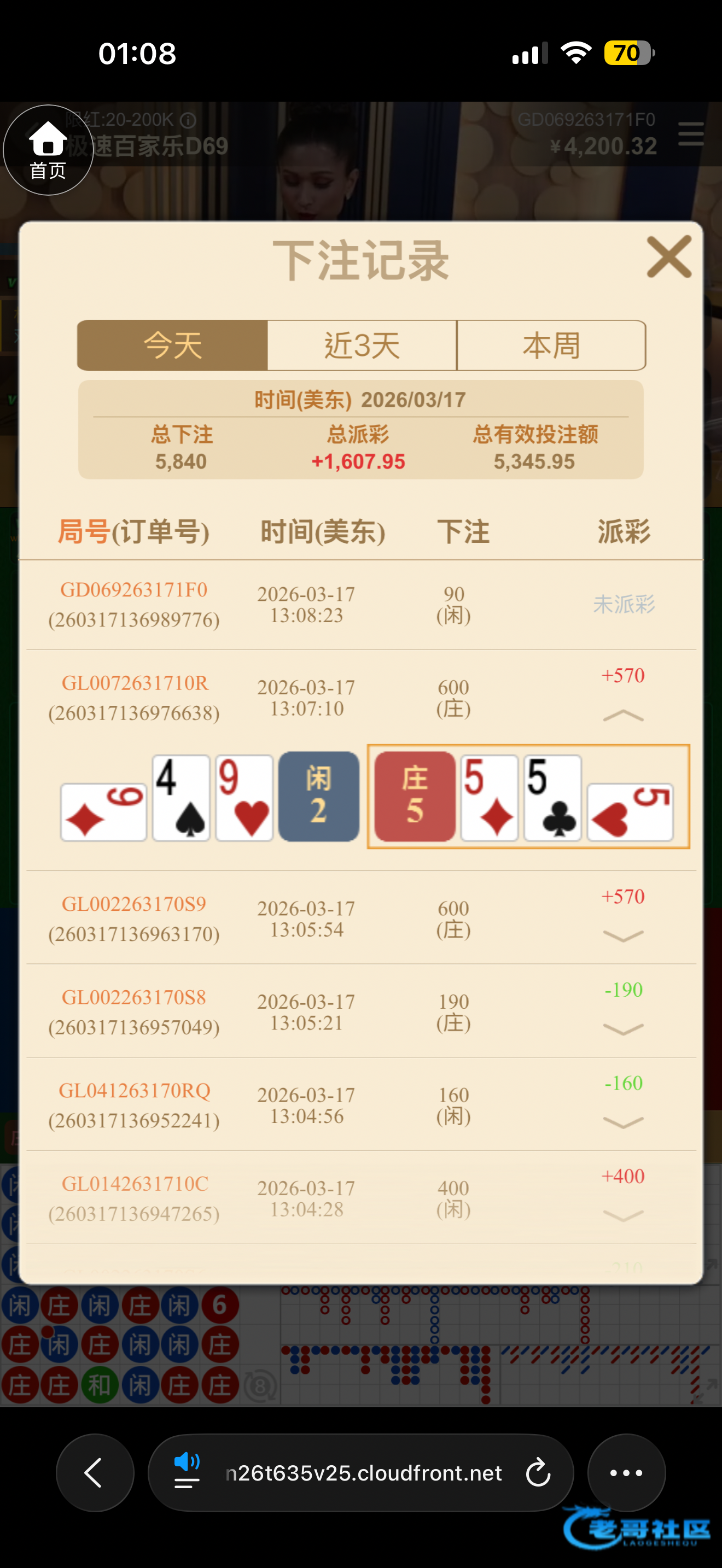Switch to the 本周 tab

tap(551, 345)
